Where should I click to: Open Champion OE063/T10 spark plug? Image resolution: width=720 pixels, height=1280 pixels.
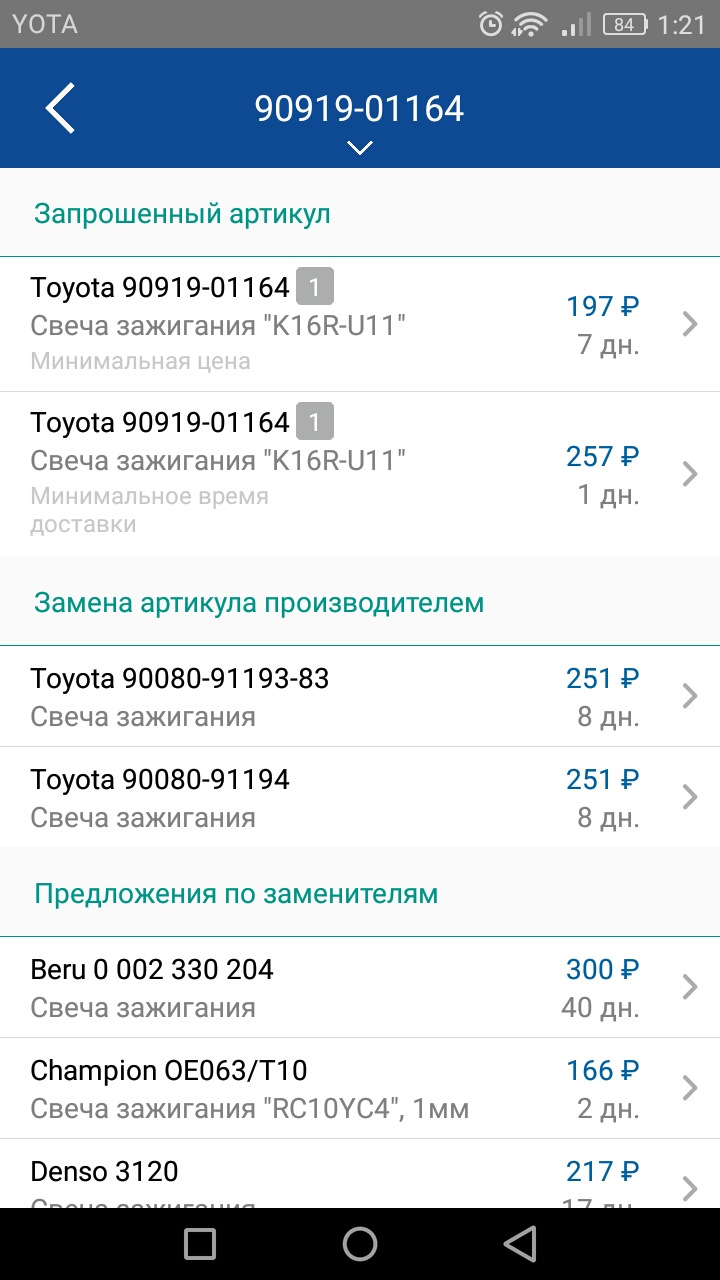coord(360,1088)
